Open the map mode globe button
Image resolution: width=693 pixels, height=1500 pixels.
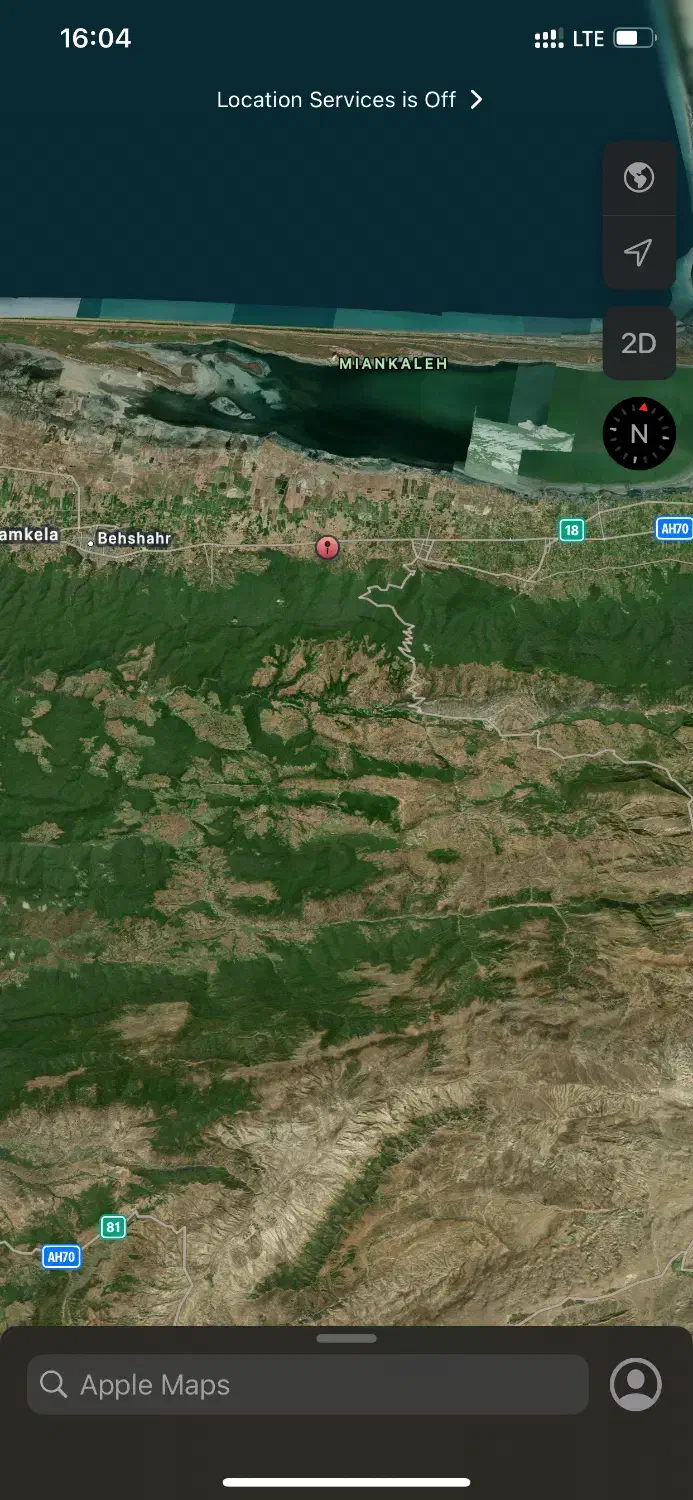[639, 178]
